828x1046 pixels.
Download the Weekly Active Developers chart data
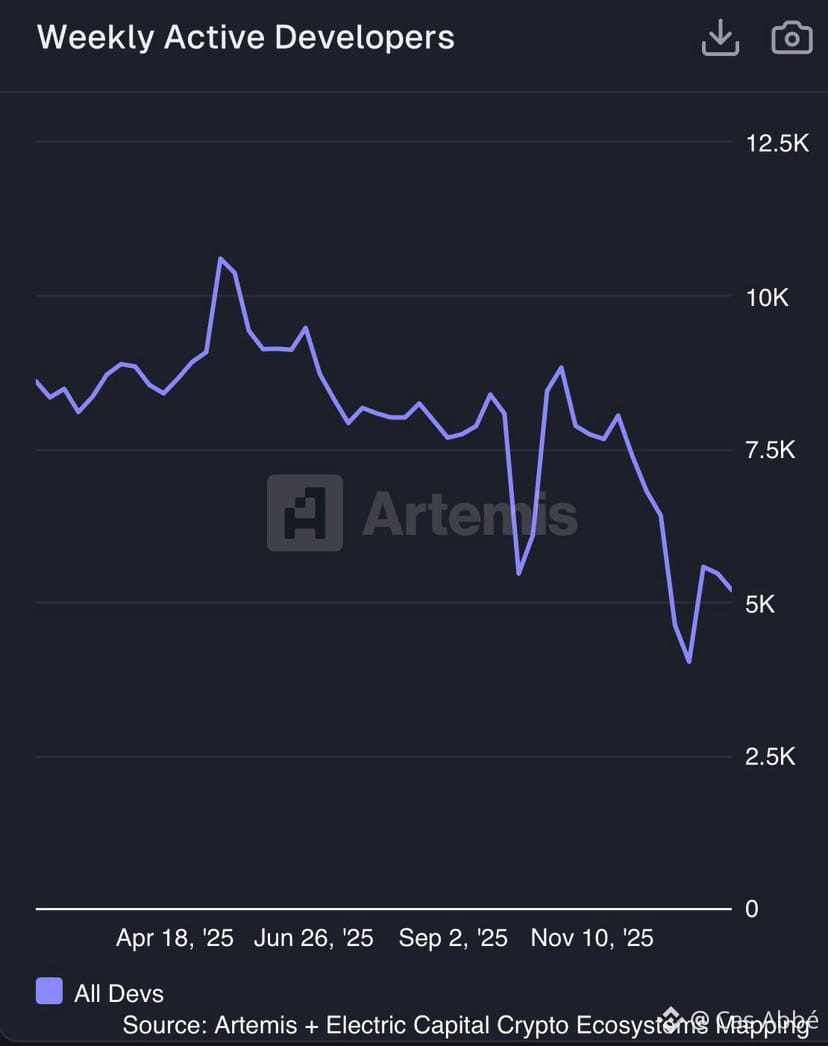coord(720,38)
